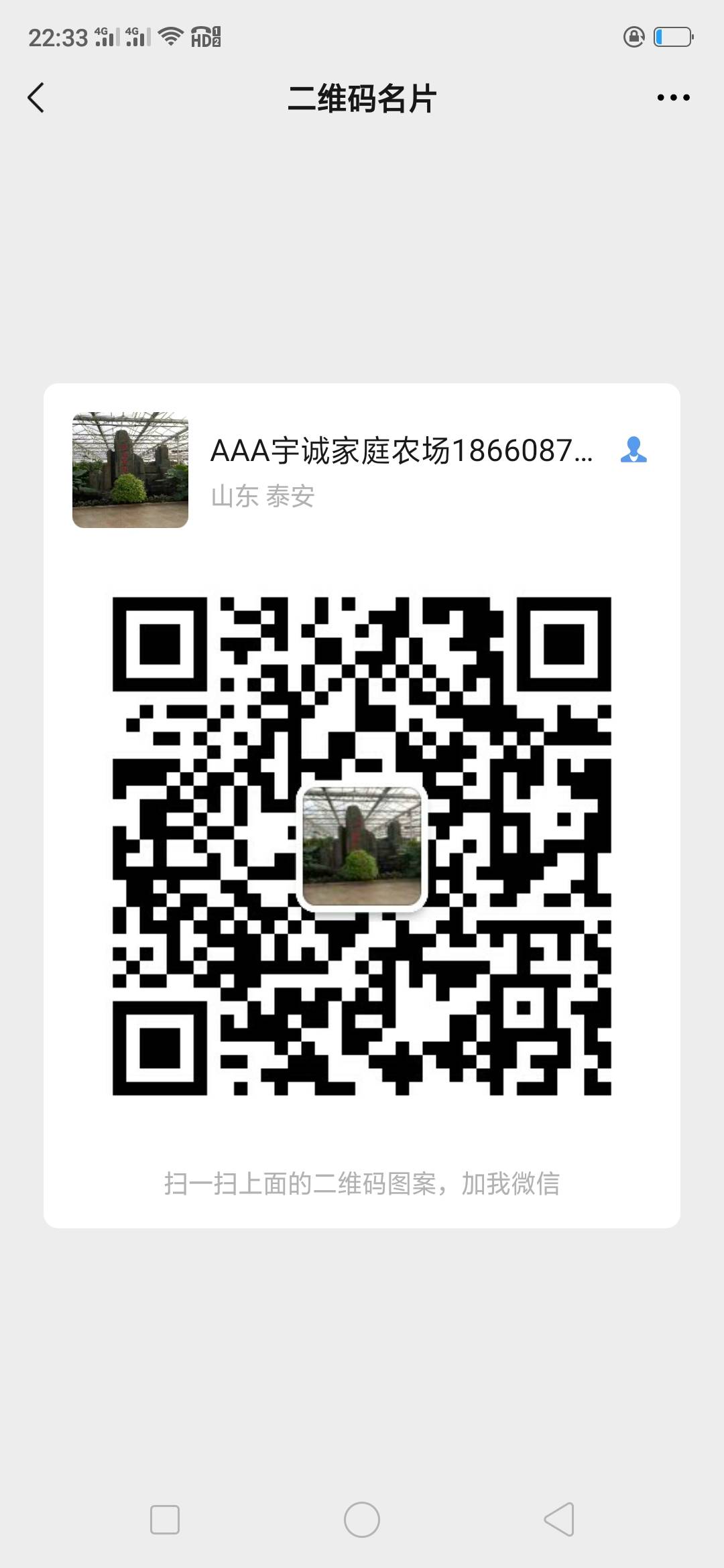Open the three-dot overflow menu

point(673,98)
